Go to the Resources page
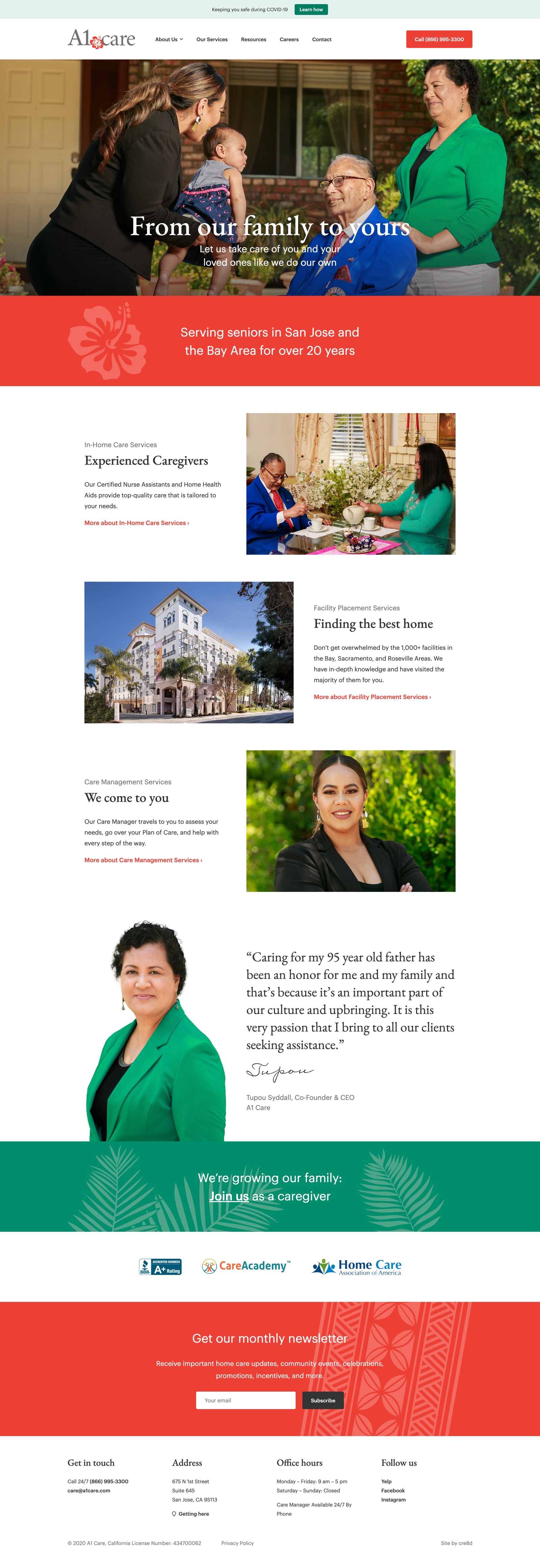 tap(253, 39)
